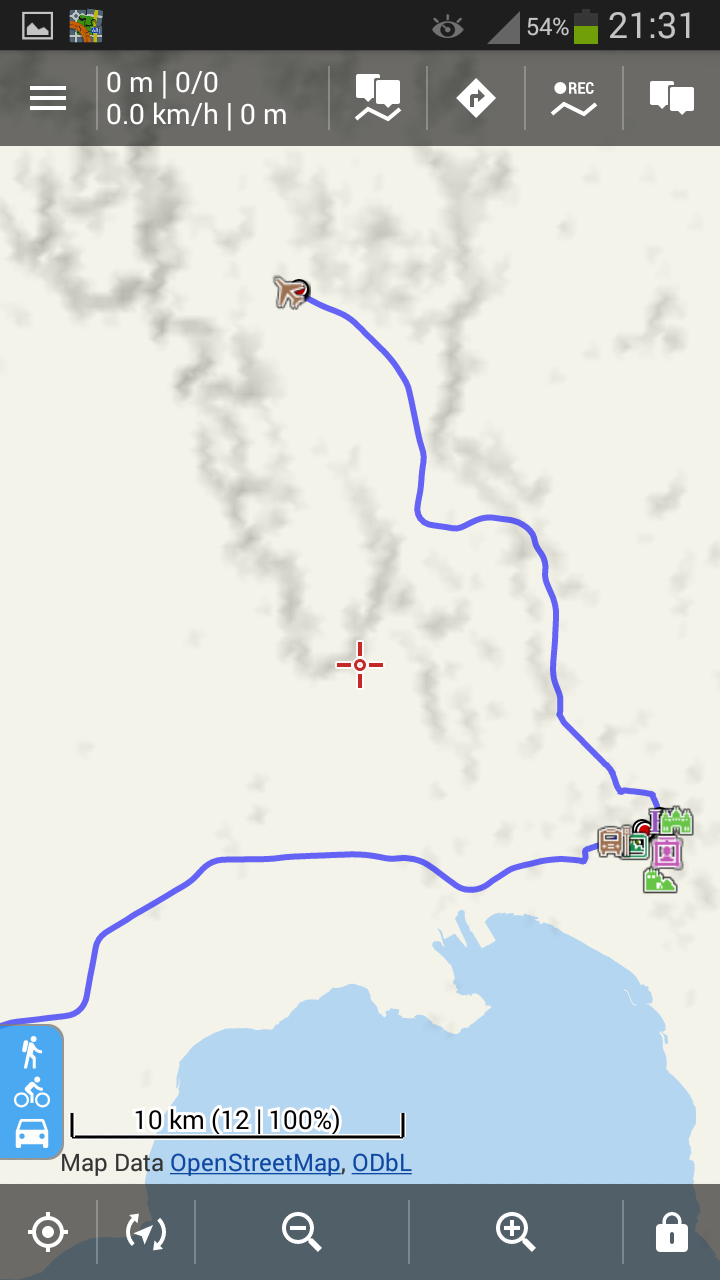Start track recording with REC
This screenshot has width=720, height=1280.
pos(574,98)
